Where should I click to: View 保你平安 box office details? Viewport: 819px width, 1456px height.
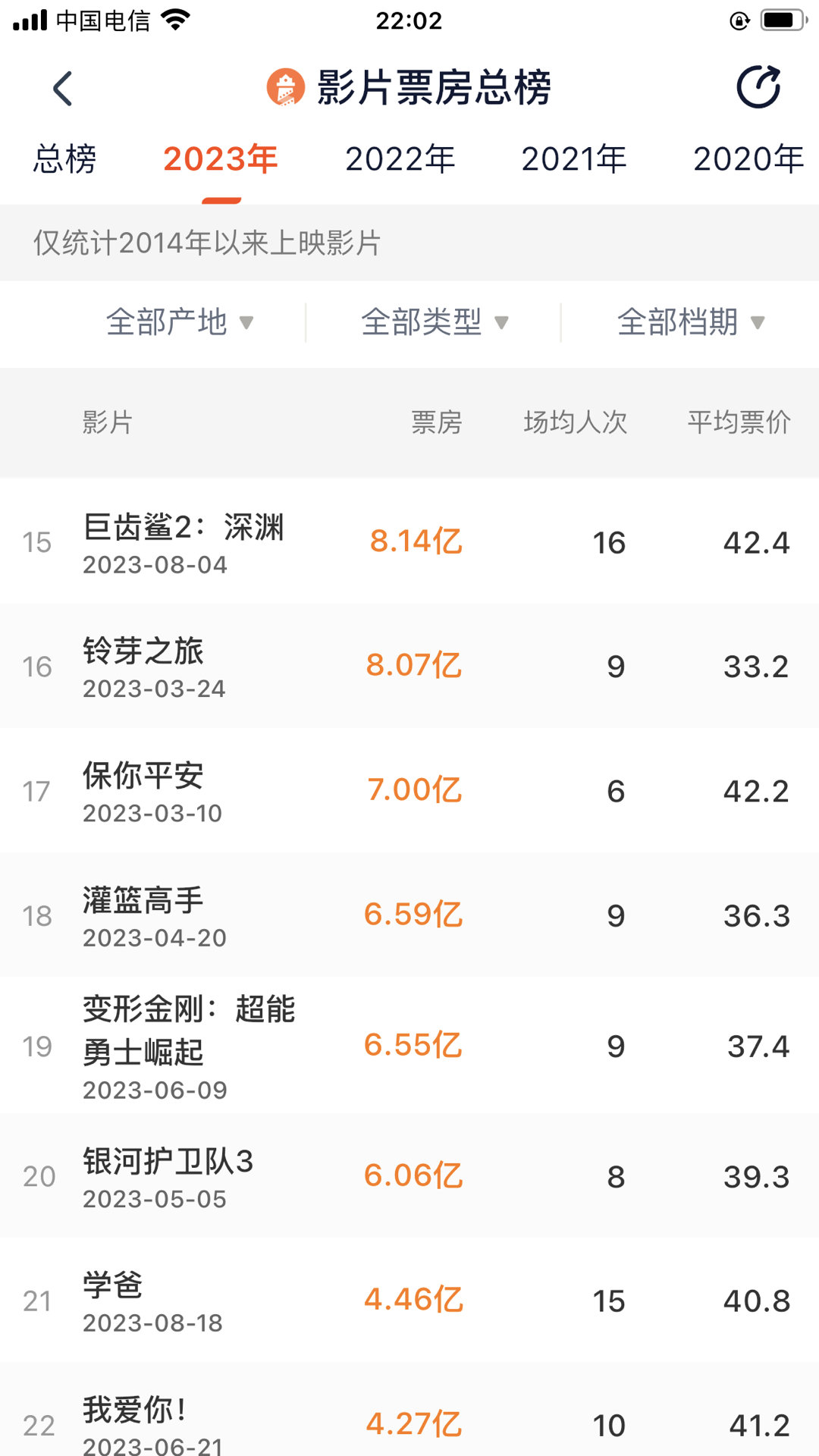409,790
